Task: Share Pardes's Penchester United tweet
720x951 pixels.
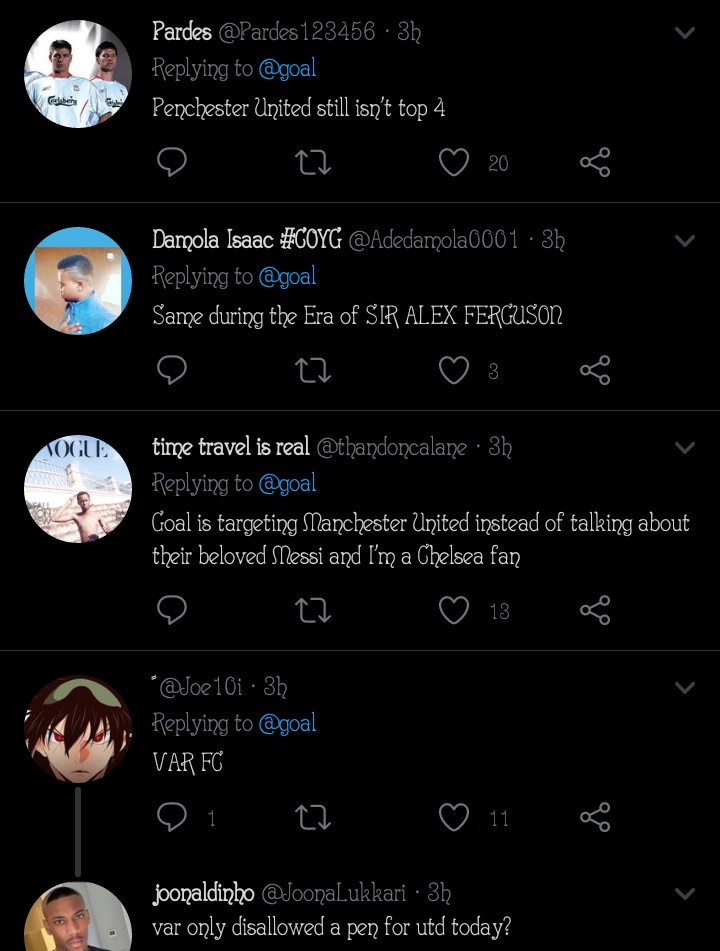Action: (x=595, y=162)
